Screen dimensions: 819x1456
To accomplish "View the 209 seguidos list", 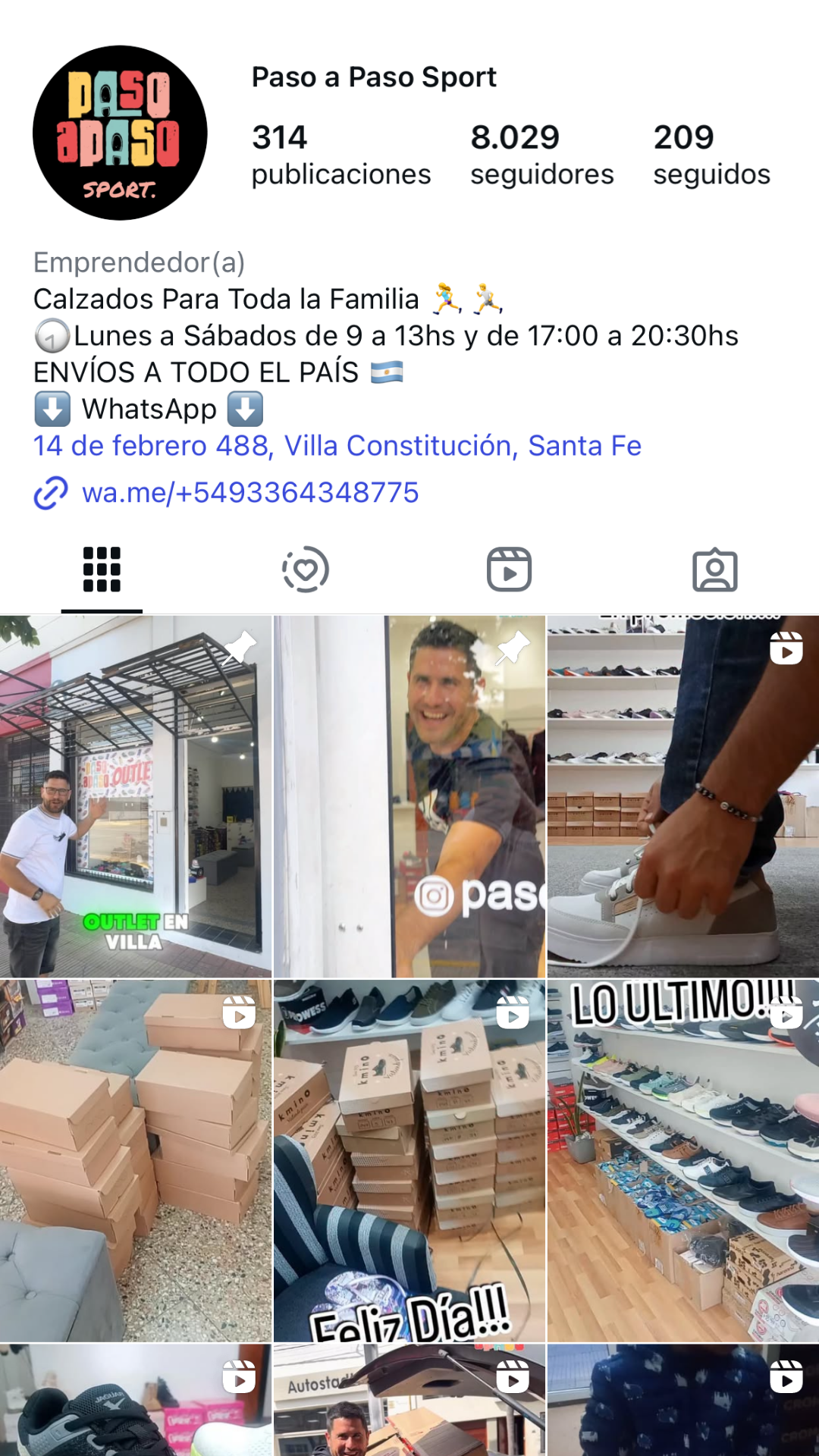I will [711, 155].
